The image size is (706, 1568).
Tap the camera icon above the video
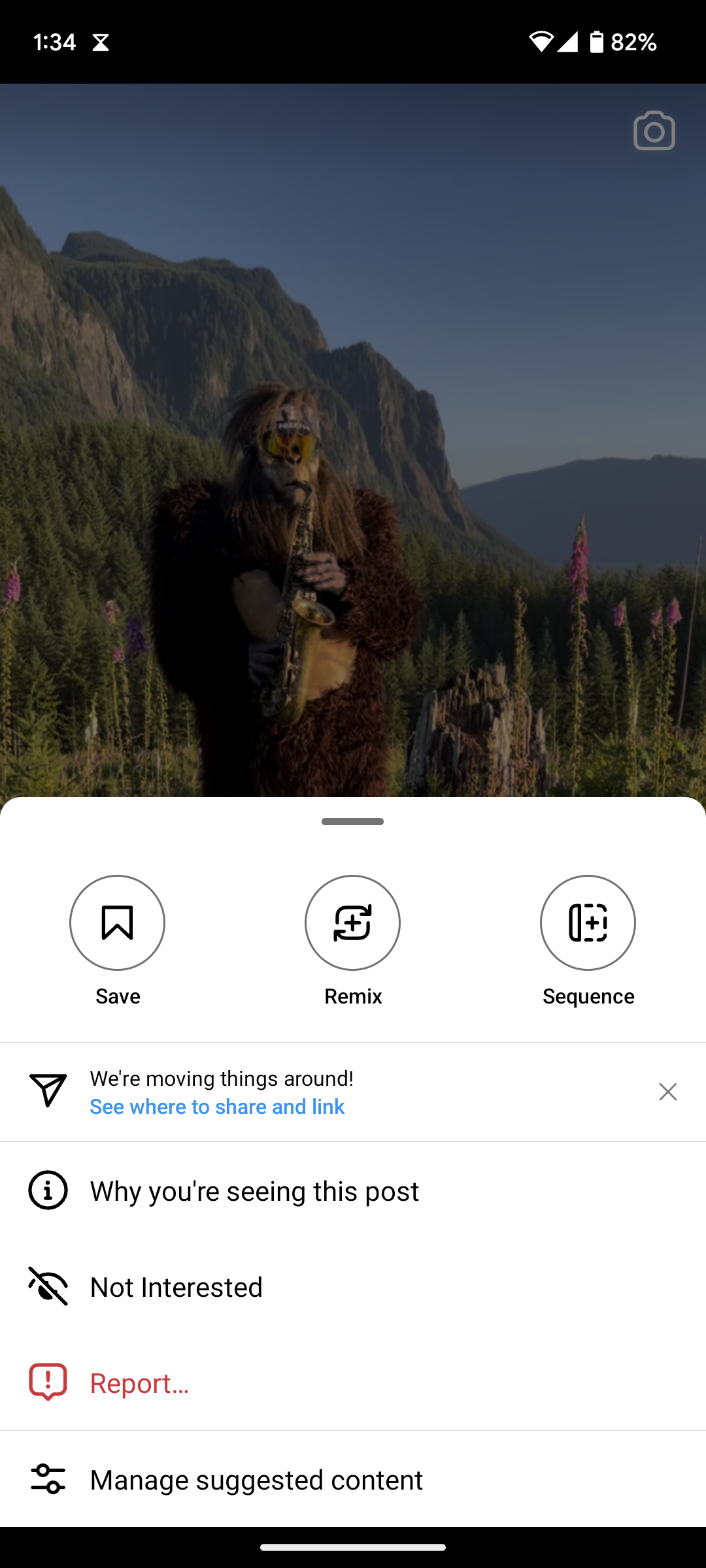[x=654, y=131]
